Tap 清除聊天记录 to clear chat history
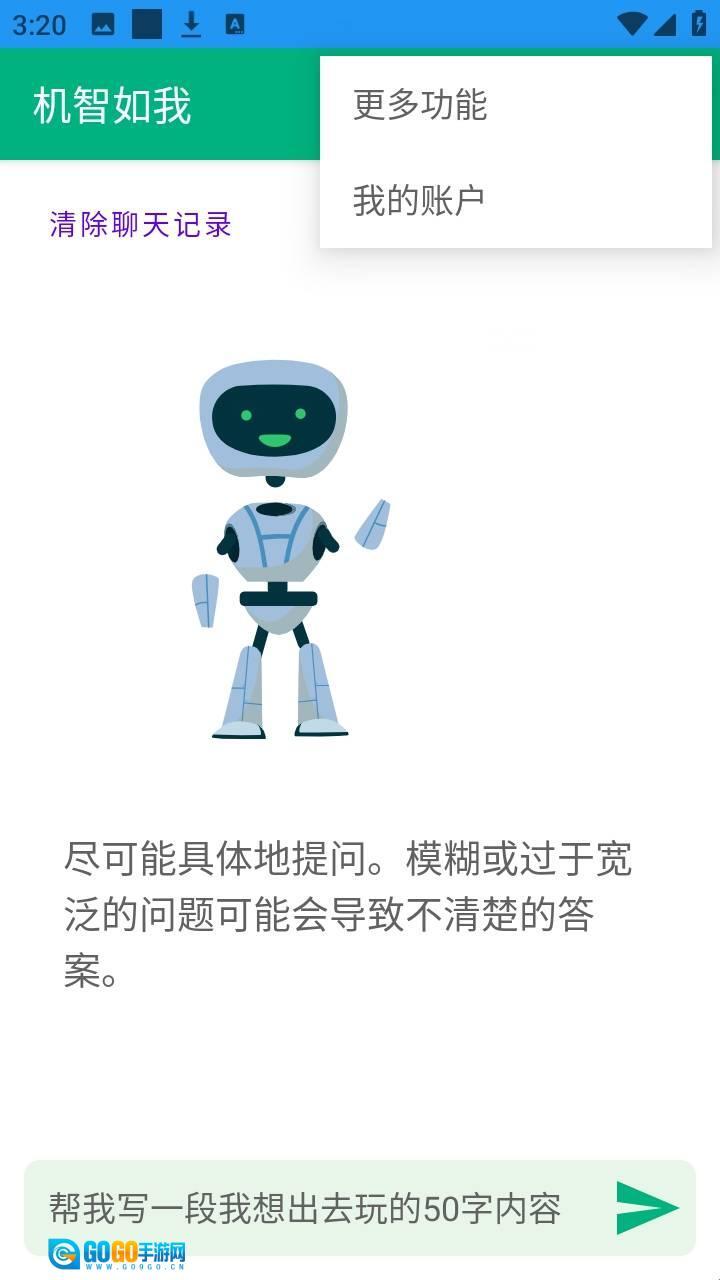This screenshot has width=720, height=1280. tap(141, 224)
